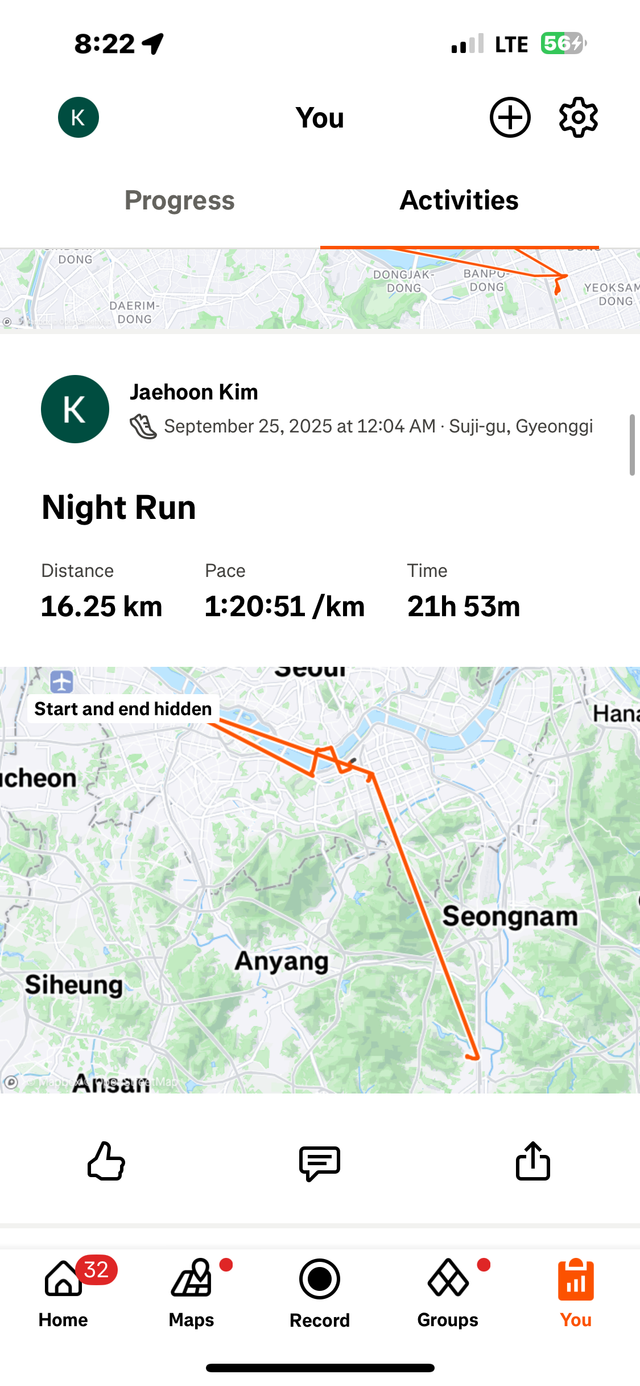Open the previous activity's map at top

320,290
